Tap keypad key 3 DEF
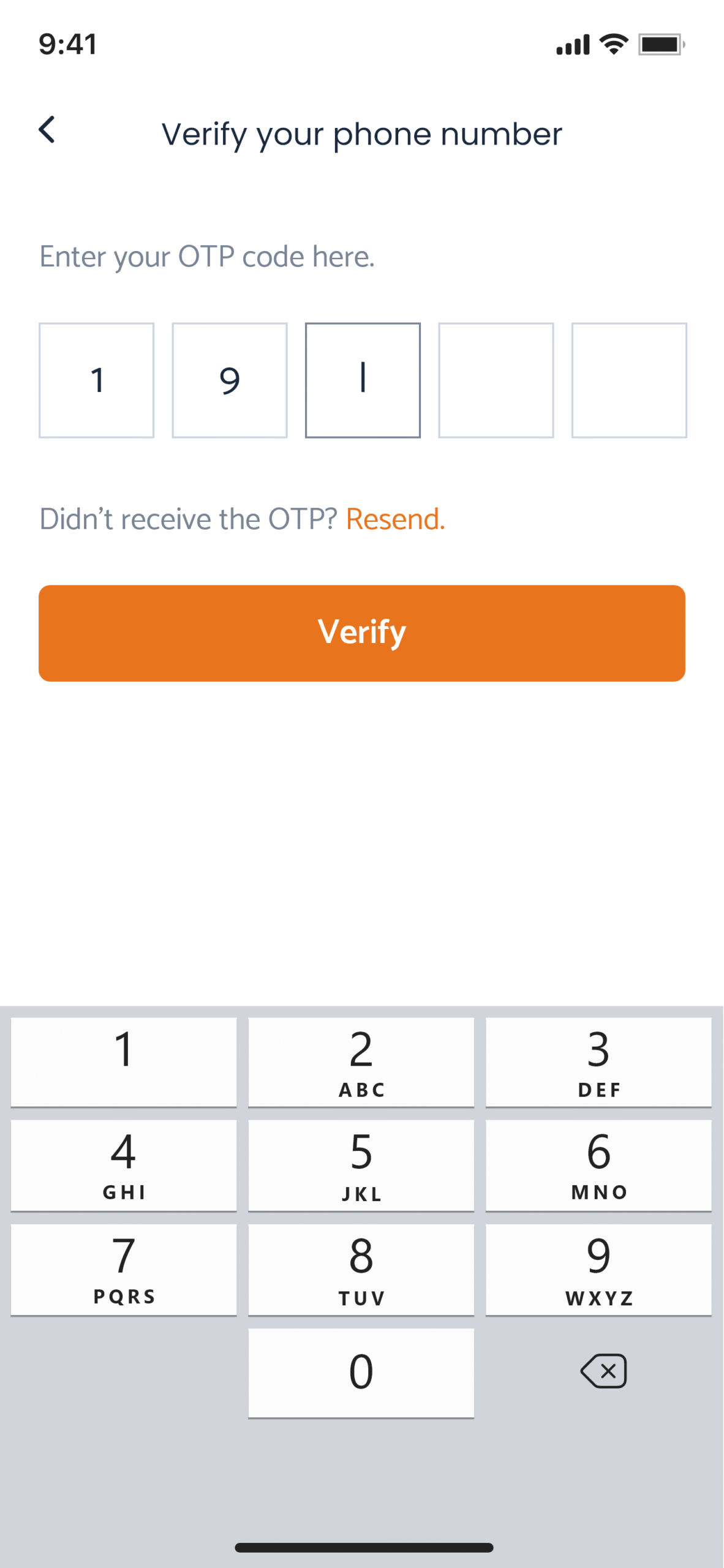Viewport: 724px width, 1568px height. (598, 1061)
